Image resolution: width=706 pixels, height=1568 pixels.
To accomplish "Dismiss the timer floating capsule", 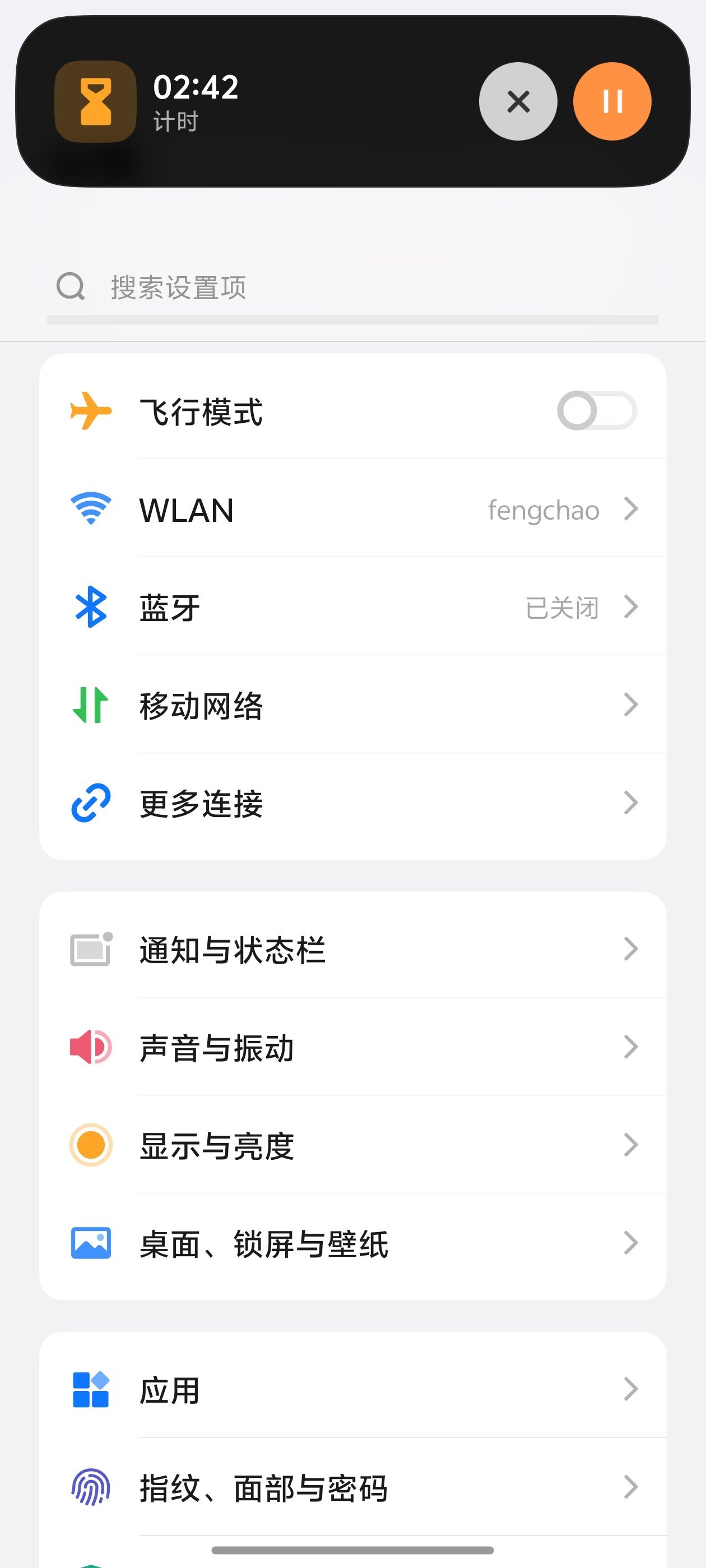I will [518, 102].
